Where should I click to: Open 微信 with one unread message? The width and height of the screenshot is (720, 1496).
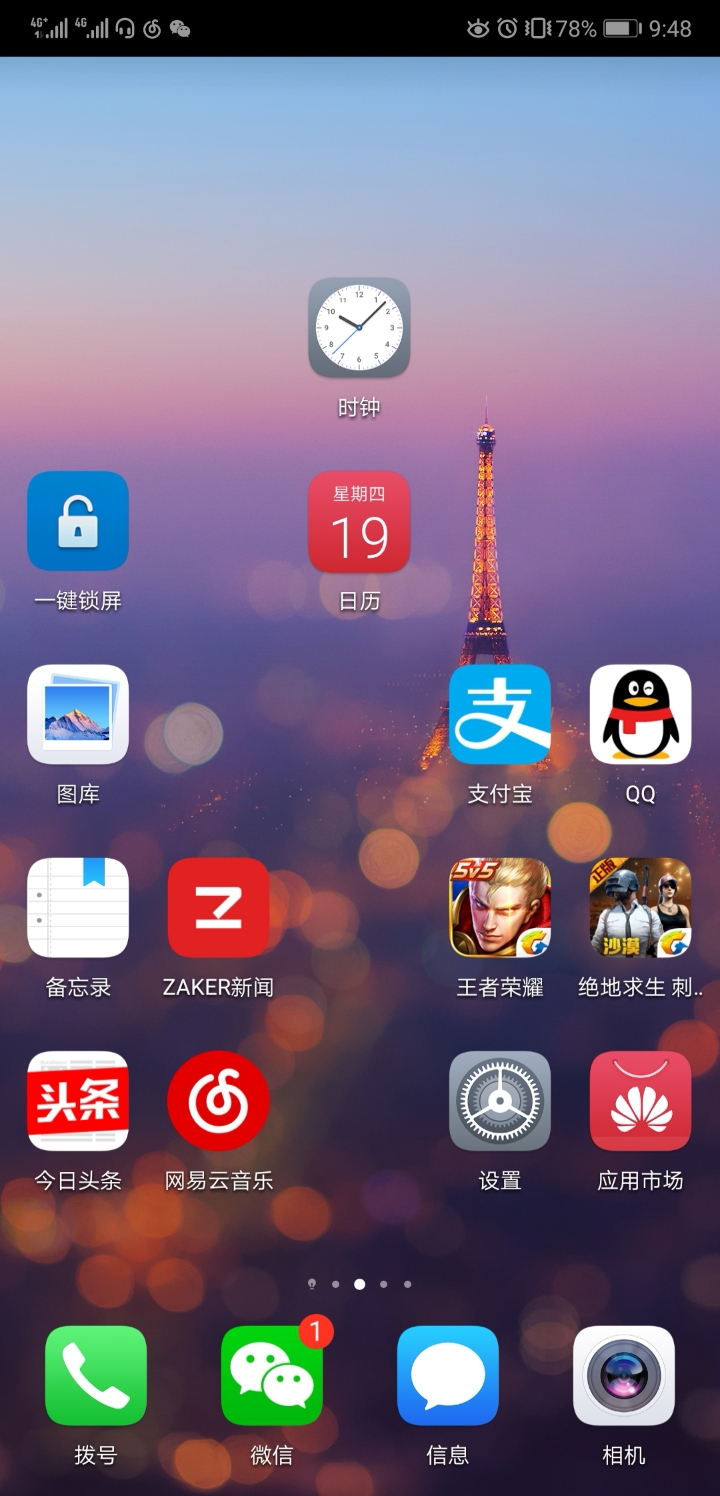(x=272, y=1375)
